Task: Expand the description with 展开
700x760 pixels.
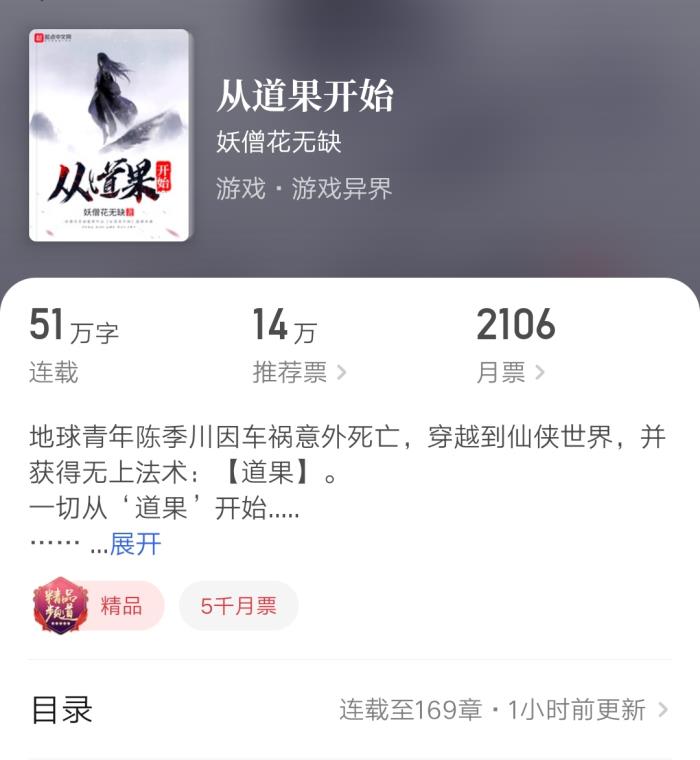Action: 135,544
